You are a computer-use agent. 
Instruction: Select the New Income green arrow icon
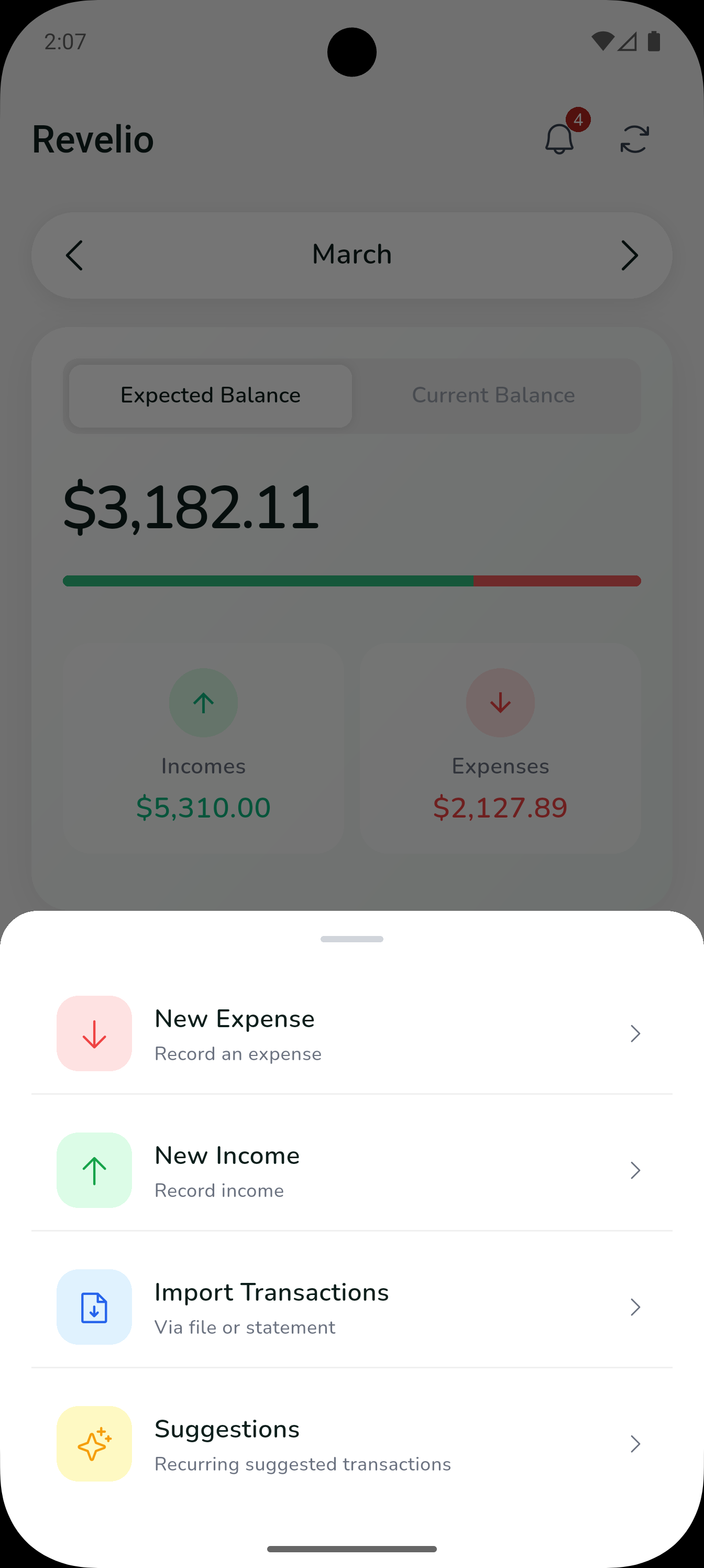click(x=94, y=1170)
